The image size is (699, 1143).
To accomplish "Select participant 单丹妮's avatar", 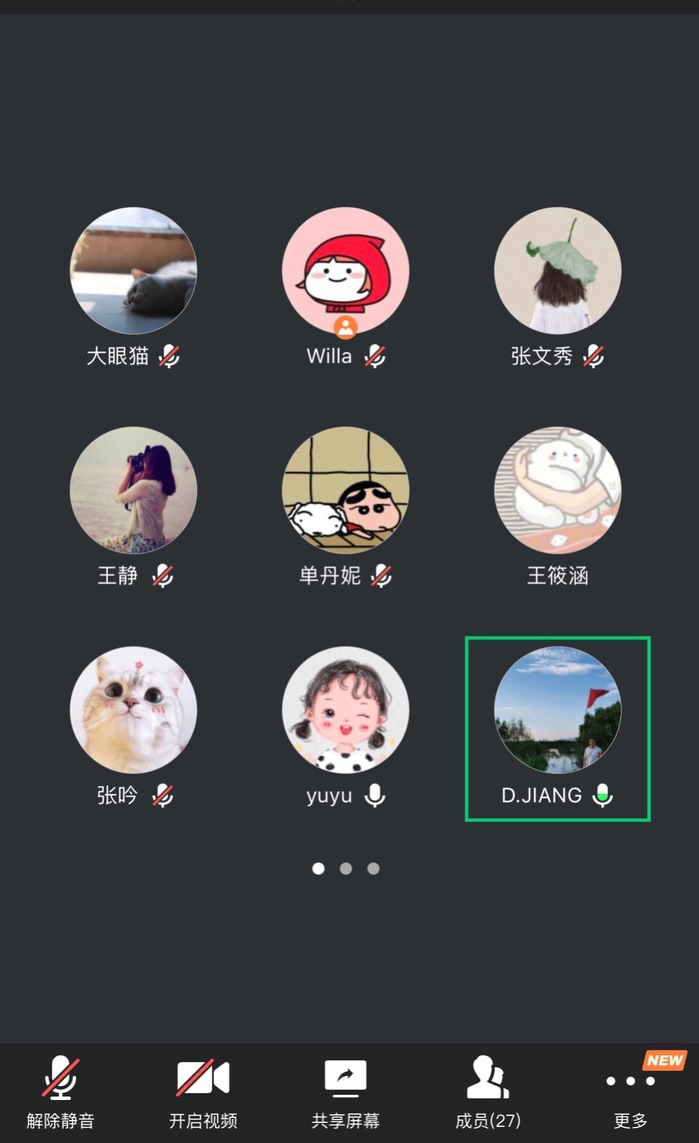I will (345, 490).
